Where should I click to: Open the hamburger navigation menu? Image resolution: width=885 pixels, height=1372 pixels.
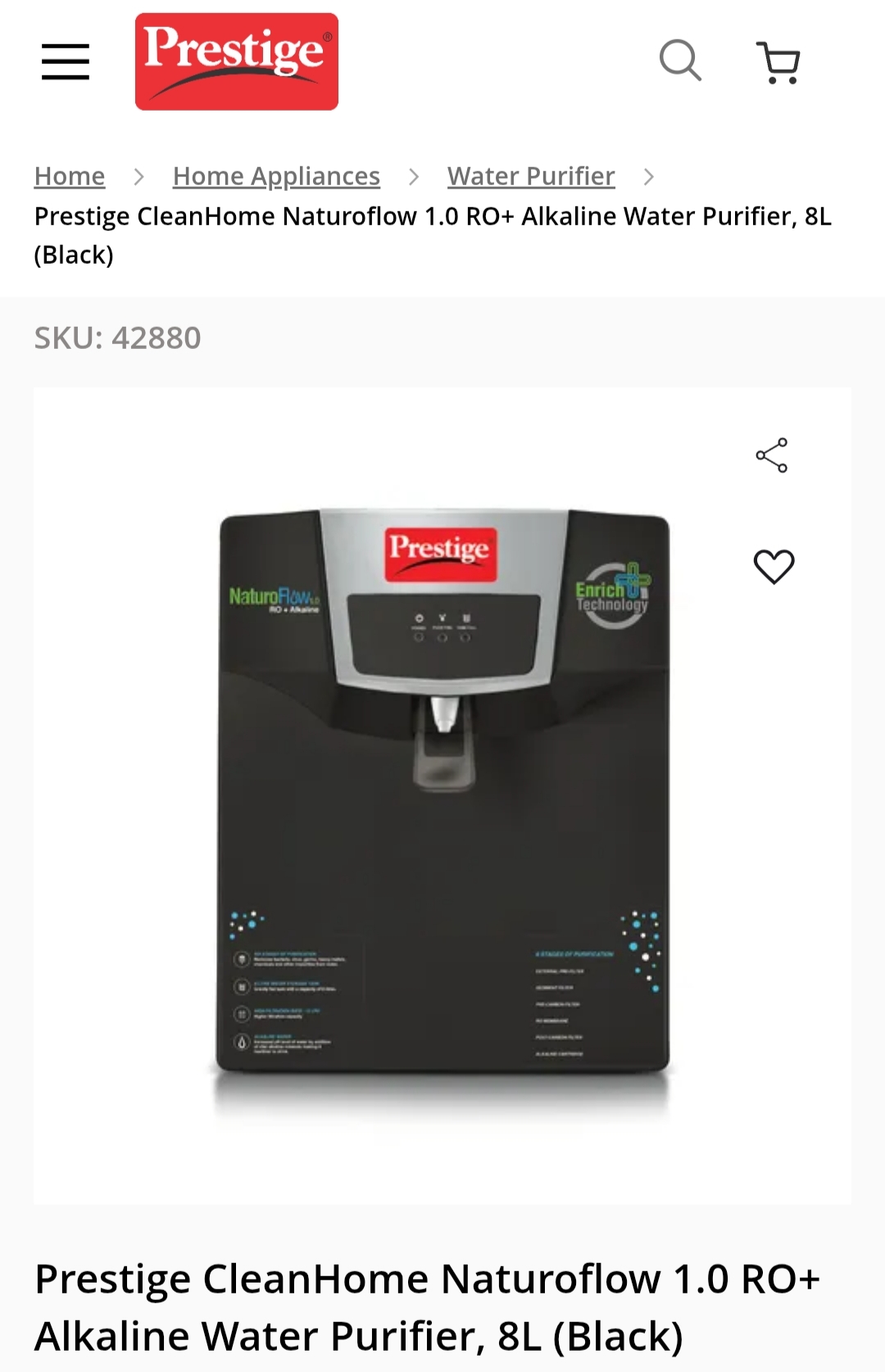pos(66,61)
